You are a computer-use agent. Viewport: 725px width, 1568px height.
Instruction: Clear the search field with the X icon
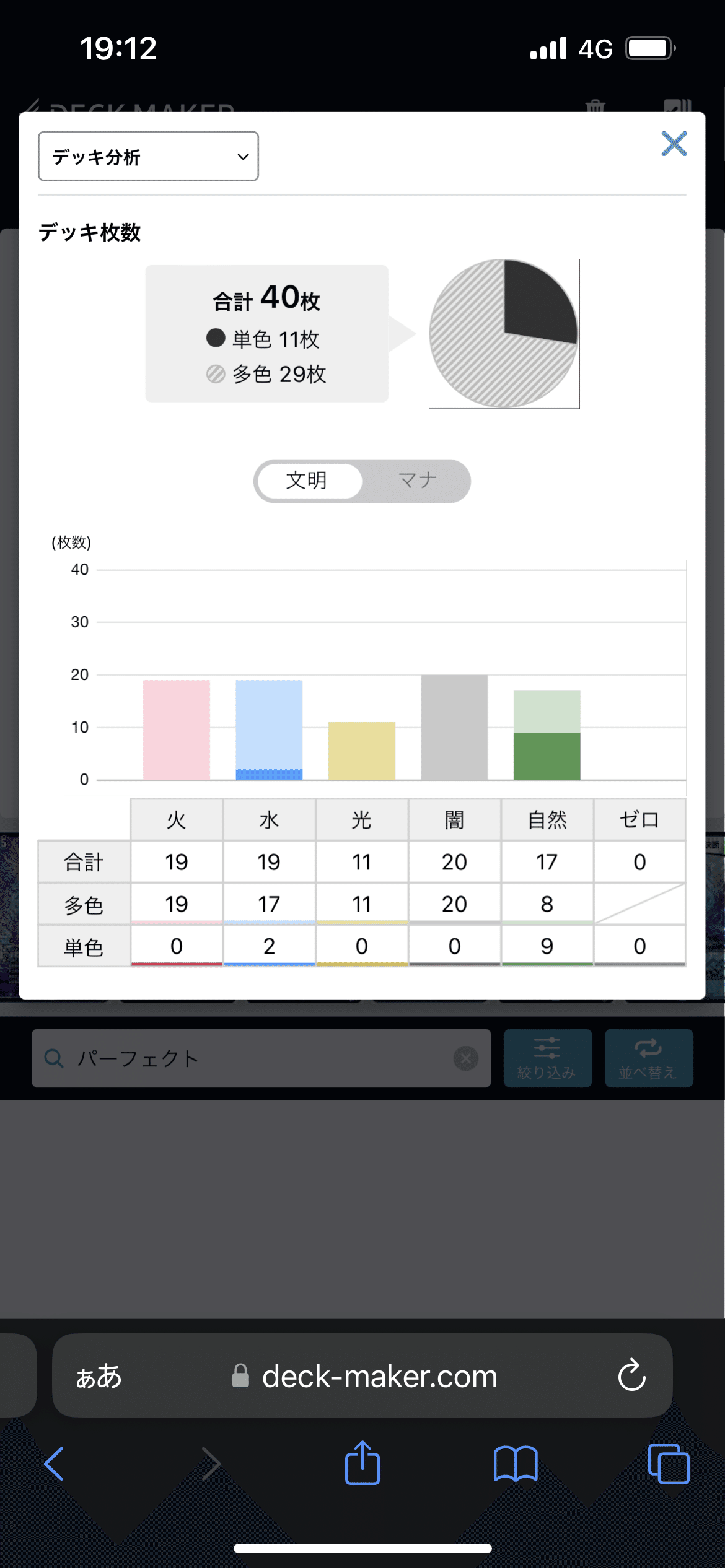[467, 1058]
